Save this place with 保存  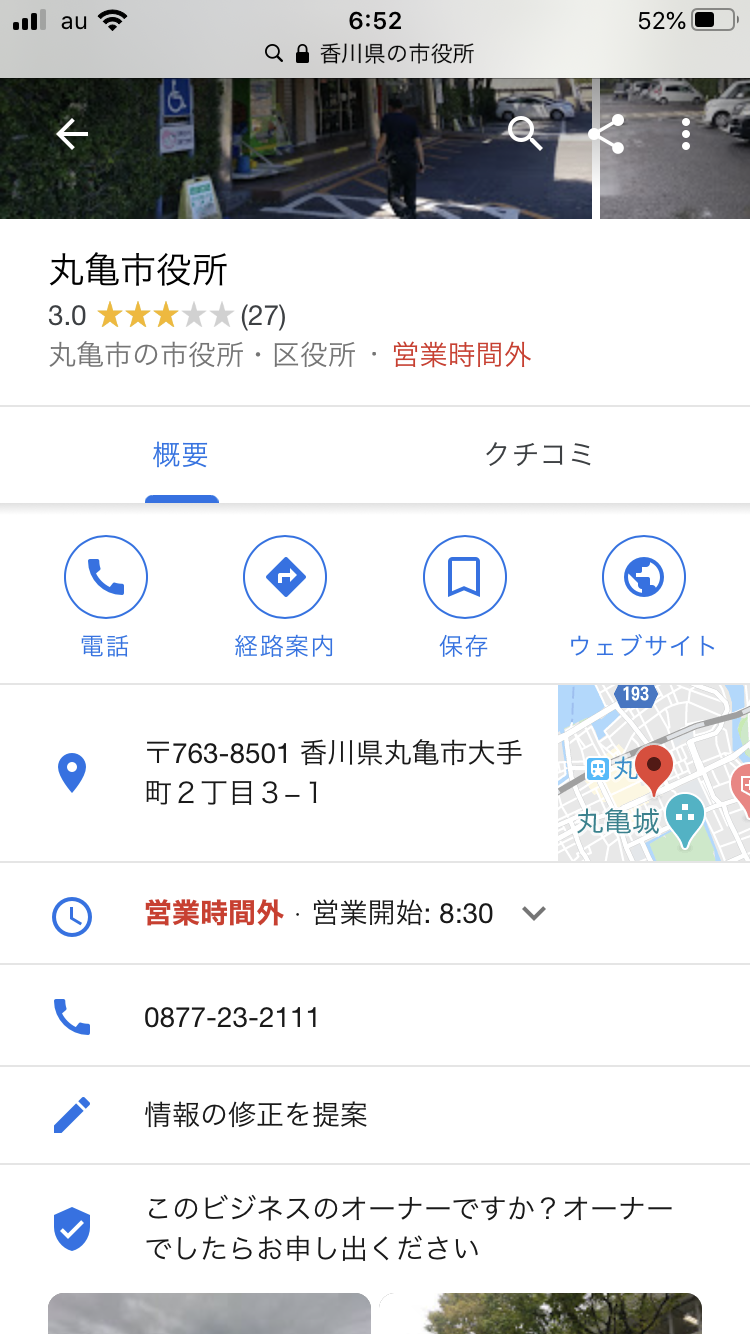tap(464, 596)
